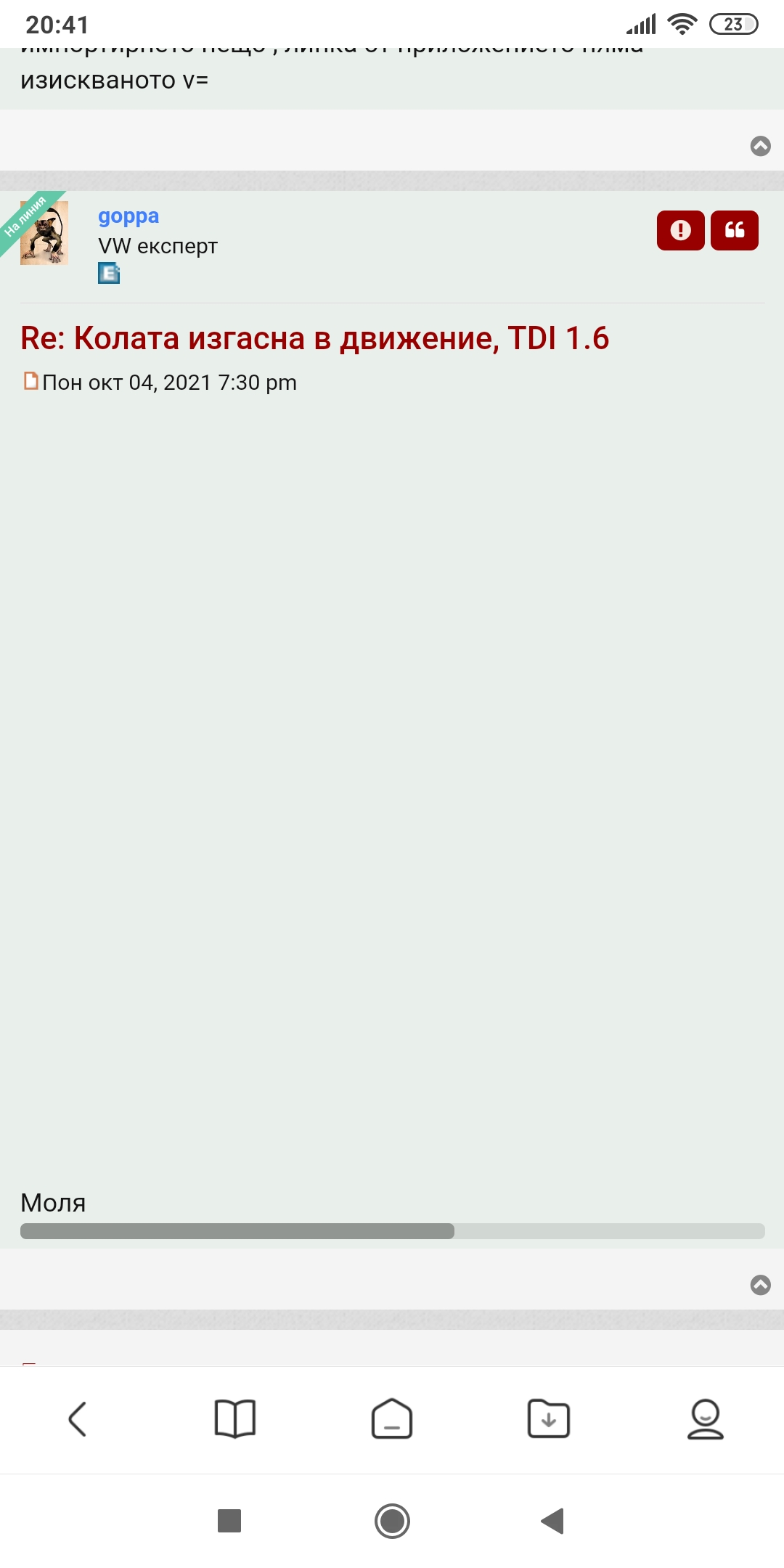Open gopра's user profile link
The height and width of the screenshot is (1568, 784).
pyautogui.click(x=128, y=216)
